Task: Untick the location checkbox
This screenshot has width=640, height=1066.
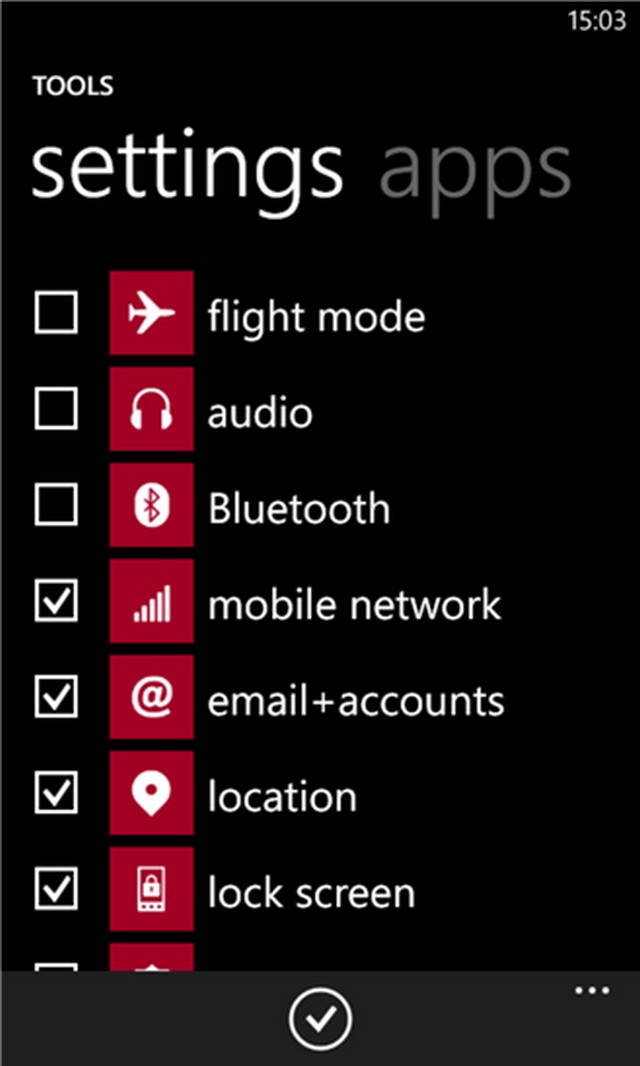Action: (56, 795)
